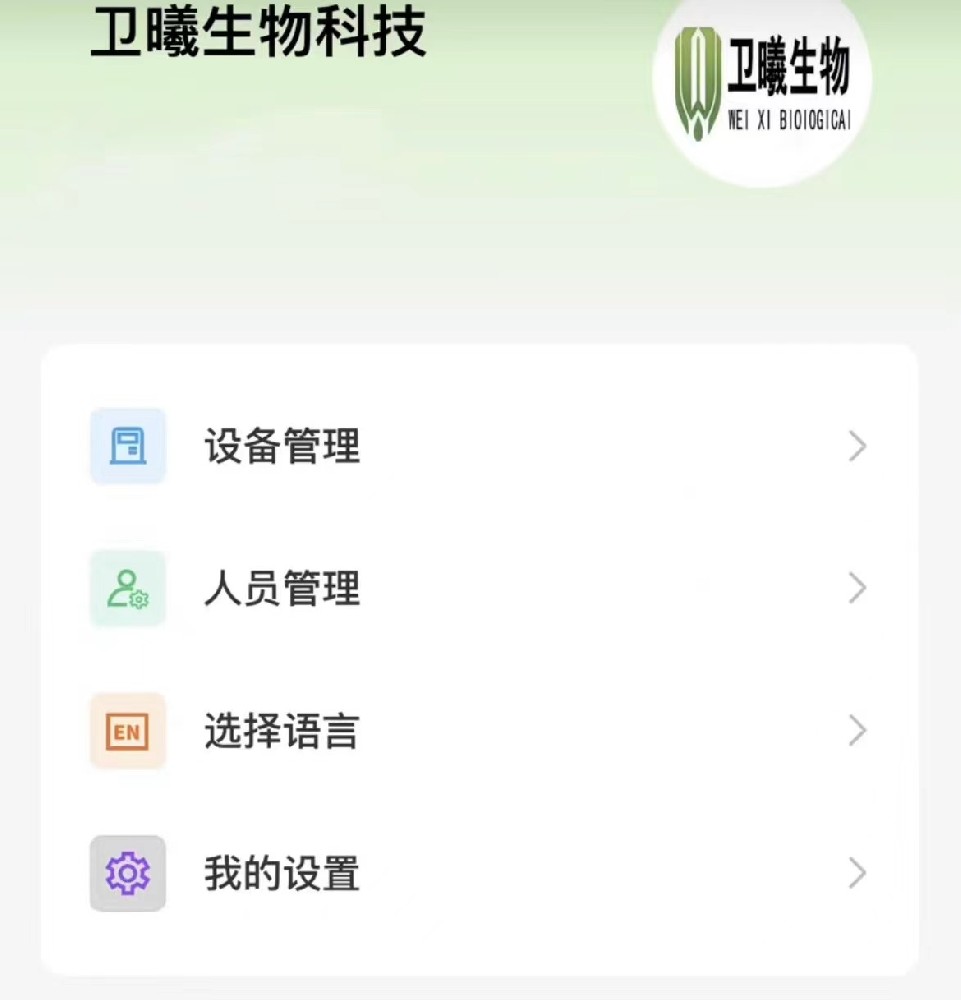Open 我的设置 my settings
The image size is (961, 1000).
pos(480,873)
